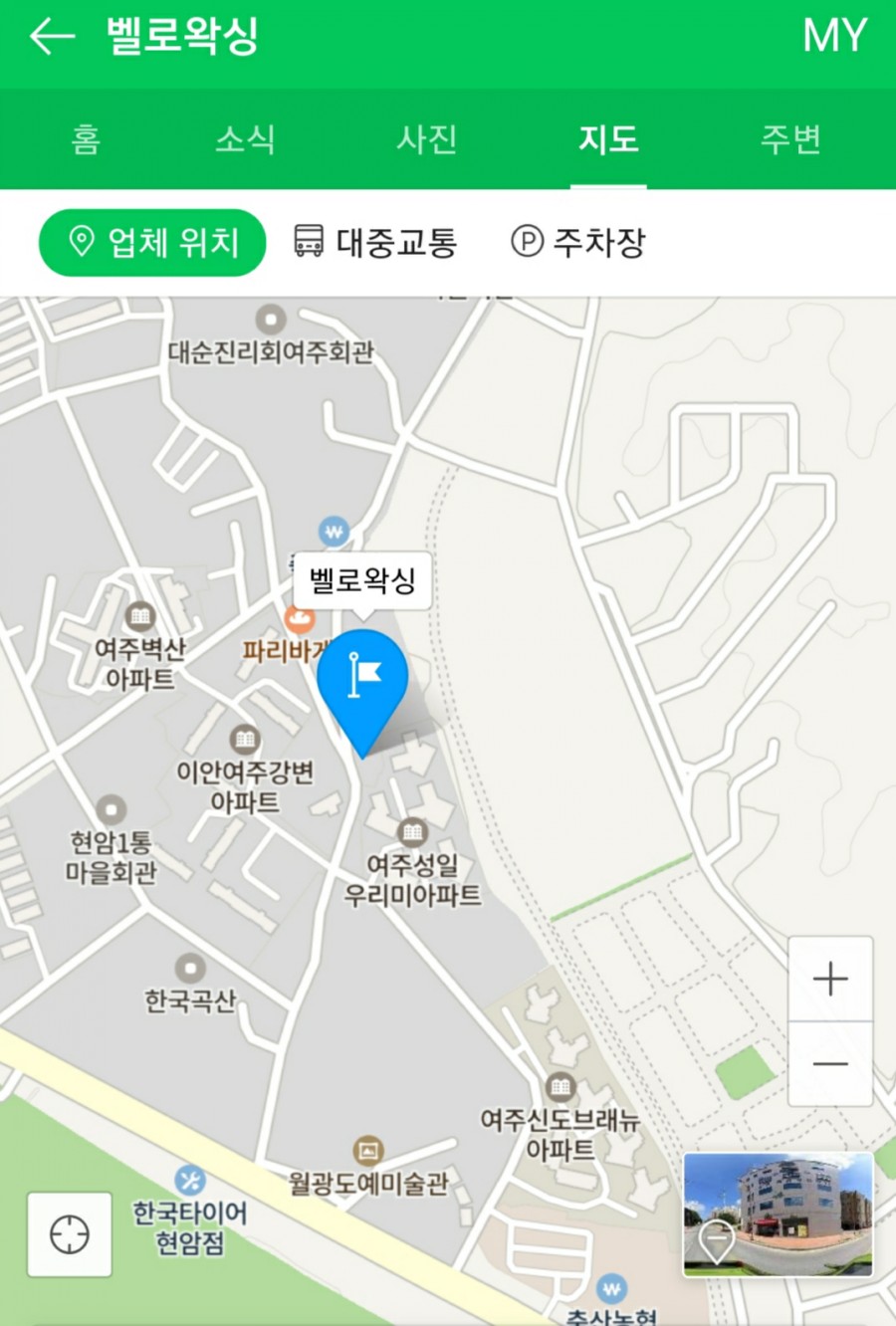Show 대중교통 options
Viewport: 896px width, 1326px height.
pyautogui.click(x=375, y=242)
